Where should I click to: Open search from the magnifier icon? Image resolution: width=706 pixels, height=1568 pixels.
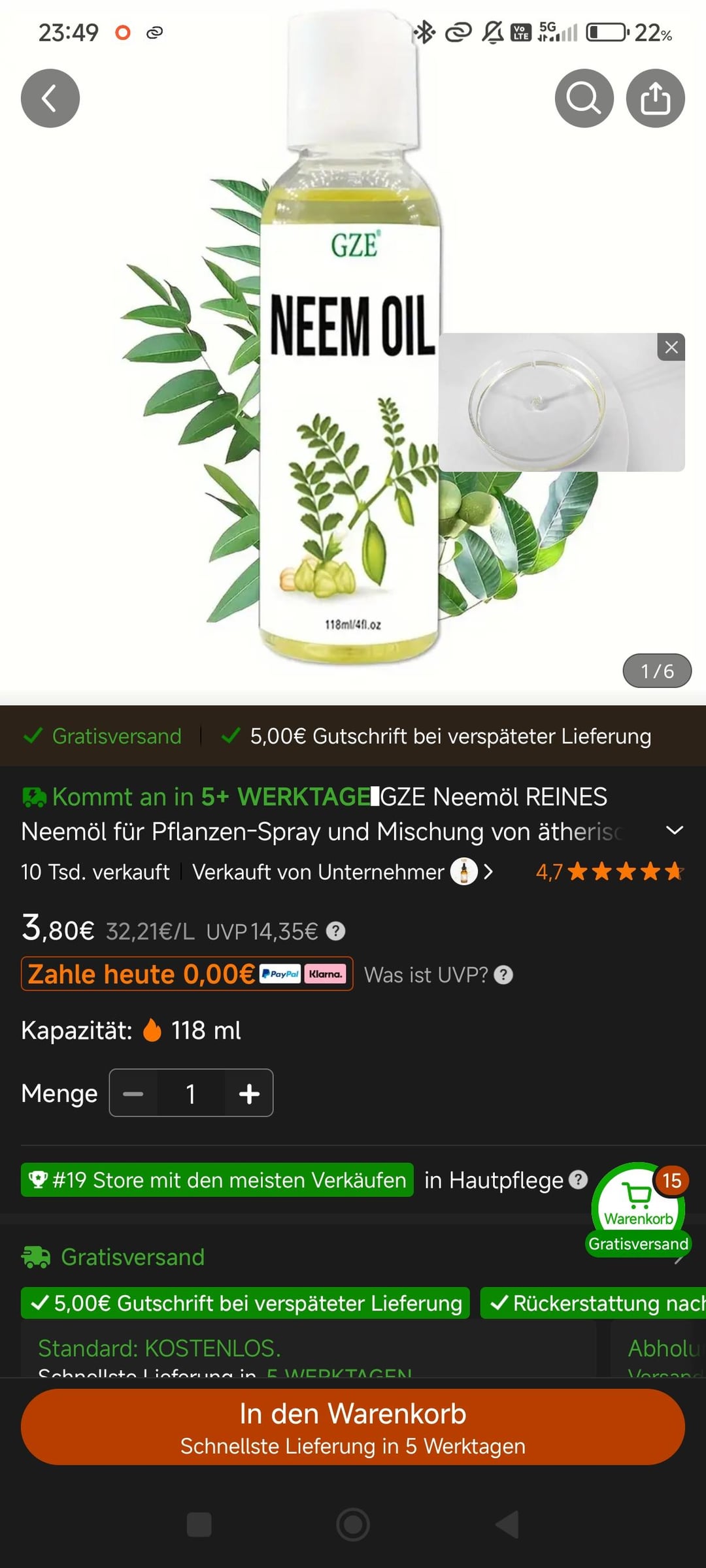(584, 98)
